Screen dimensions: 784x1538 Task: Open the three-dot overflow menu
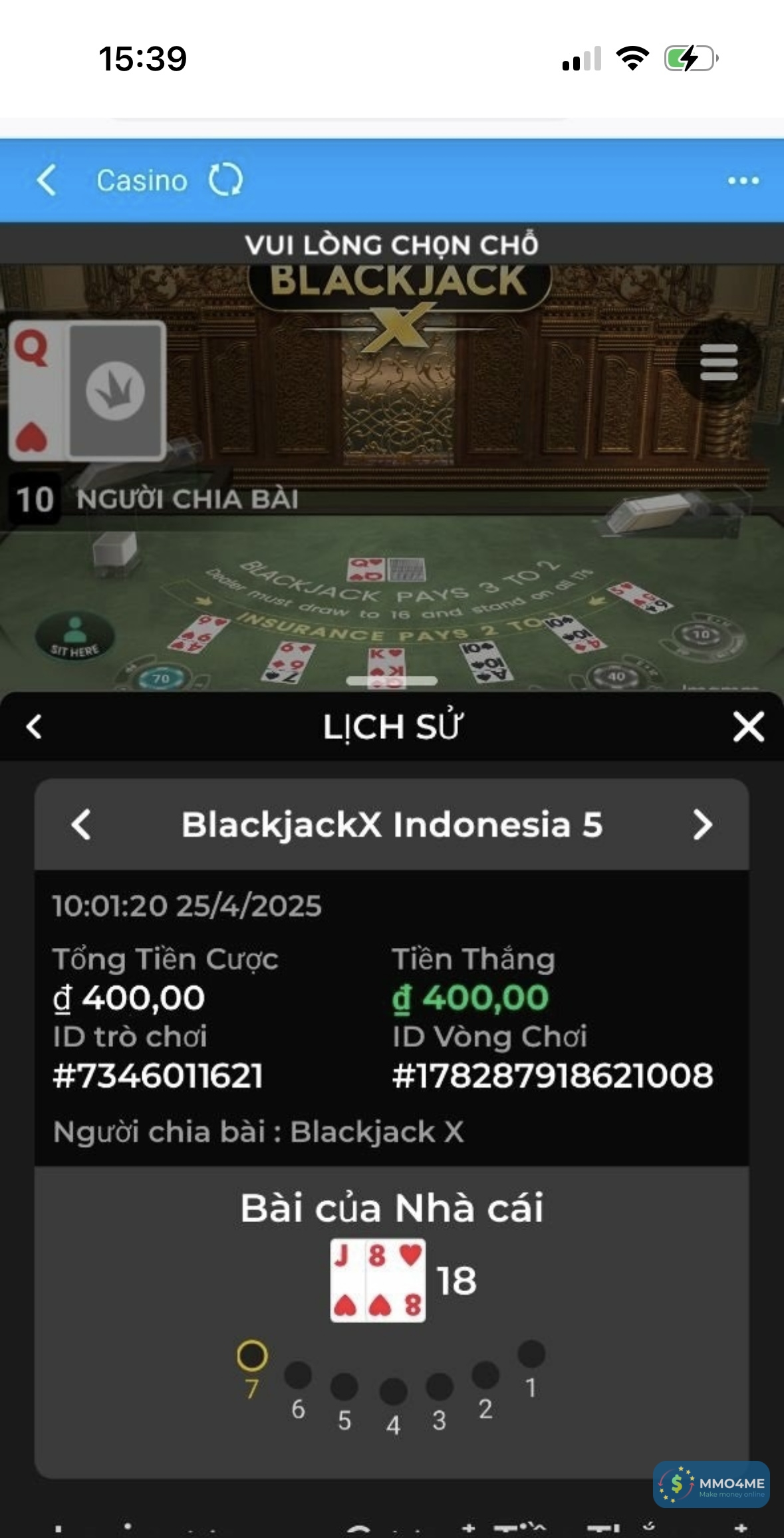743,180
